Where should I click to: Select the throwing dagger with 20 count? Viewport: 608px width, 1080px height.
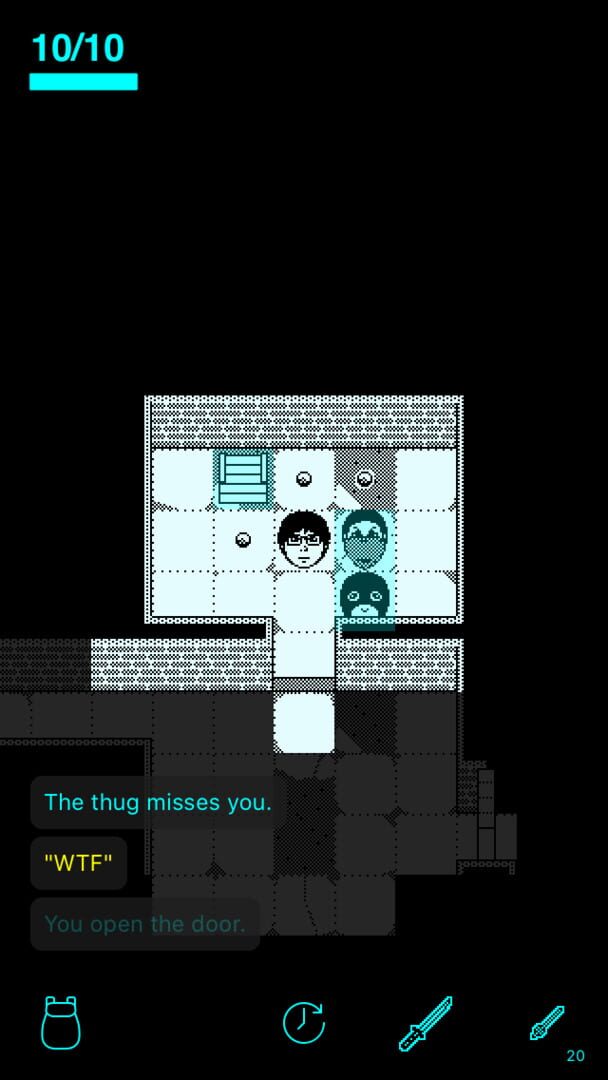tap(547, 1024)
